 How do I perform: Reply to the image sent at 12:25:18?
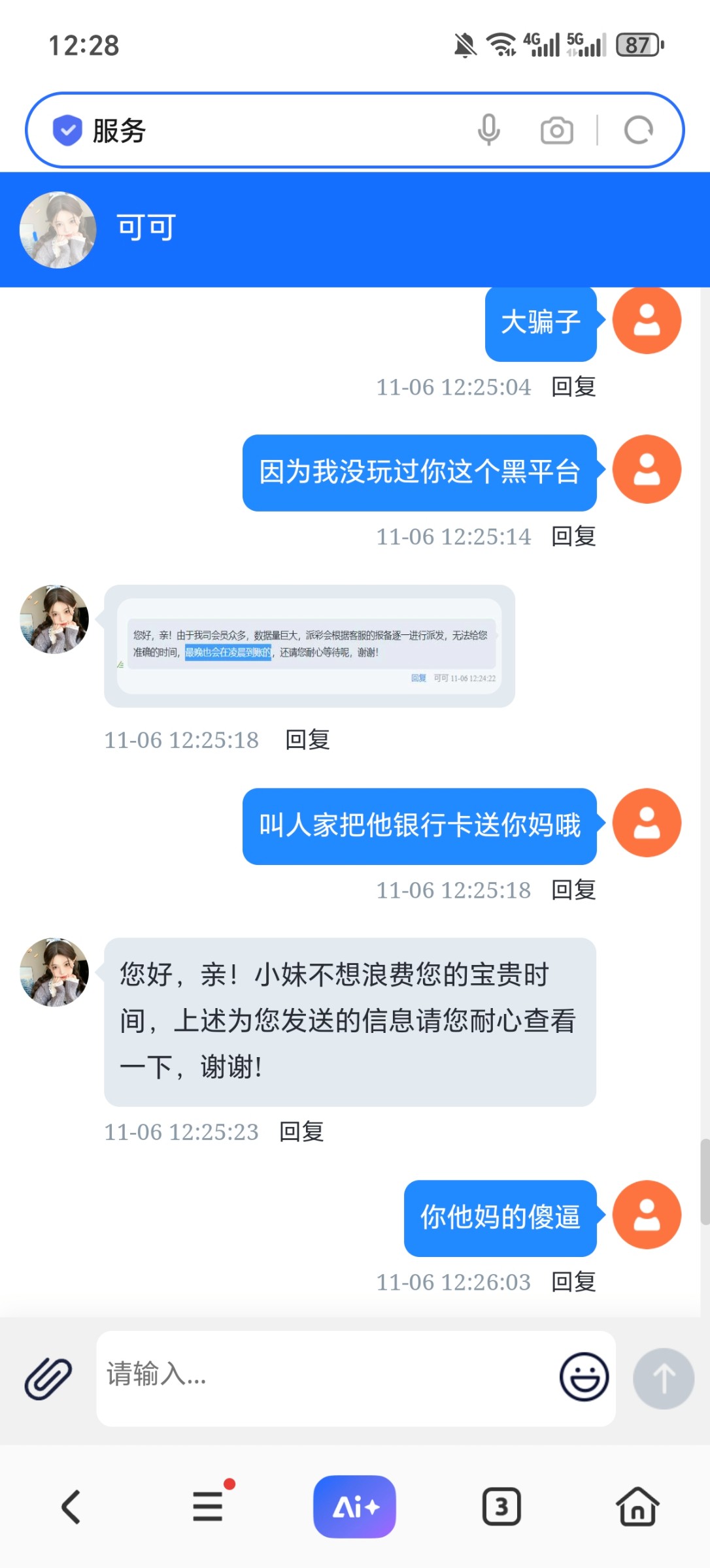click(307, 740)
